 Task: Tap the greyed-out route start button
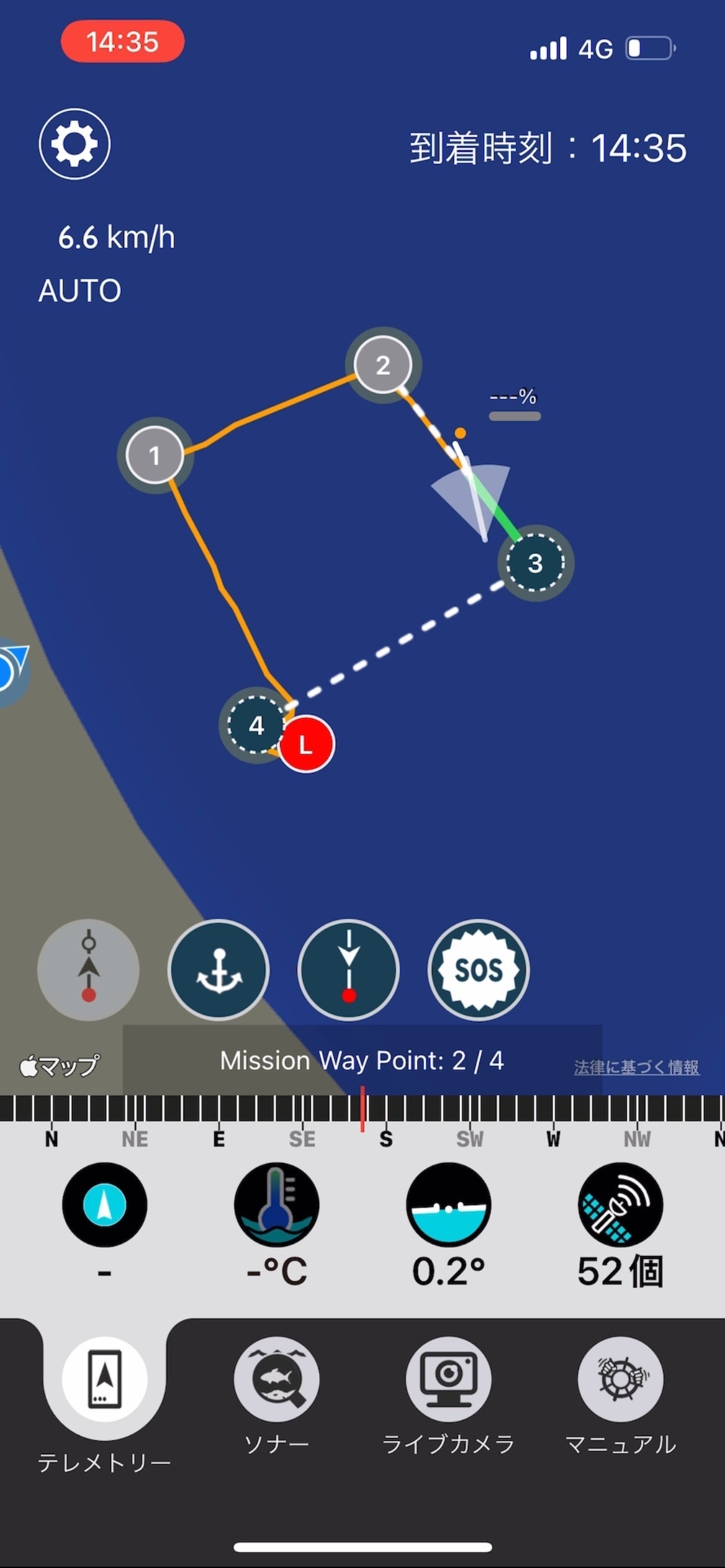[89, 970]
